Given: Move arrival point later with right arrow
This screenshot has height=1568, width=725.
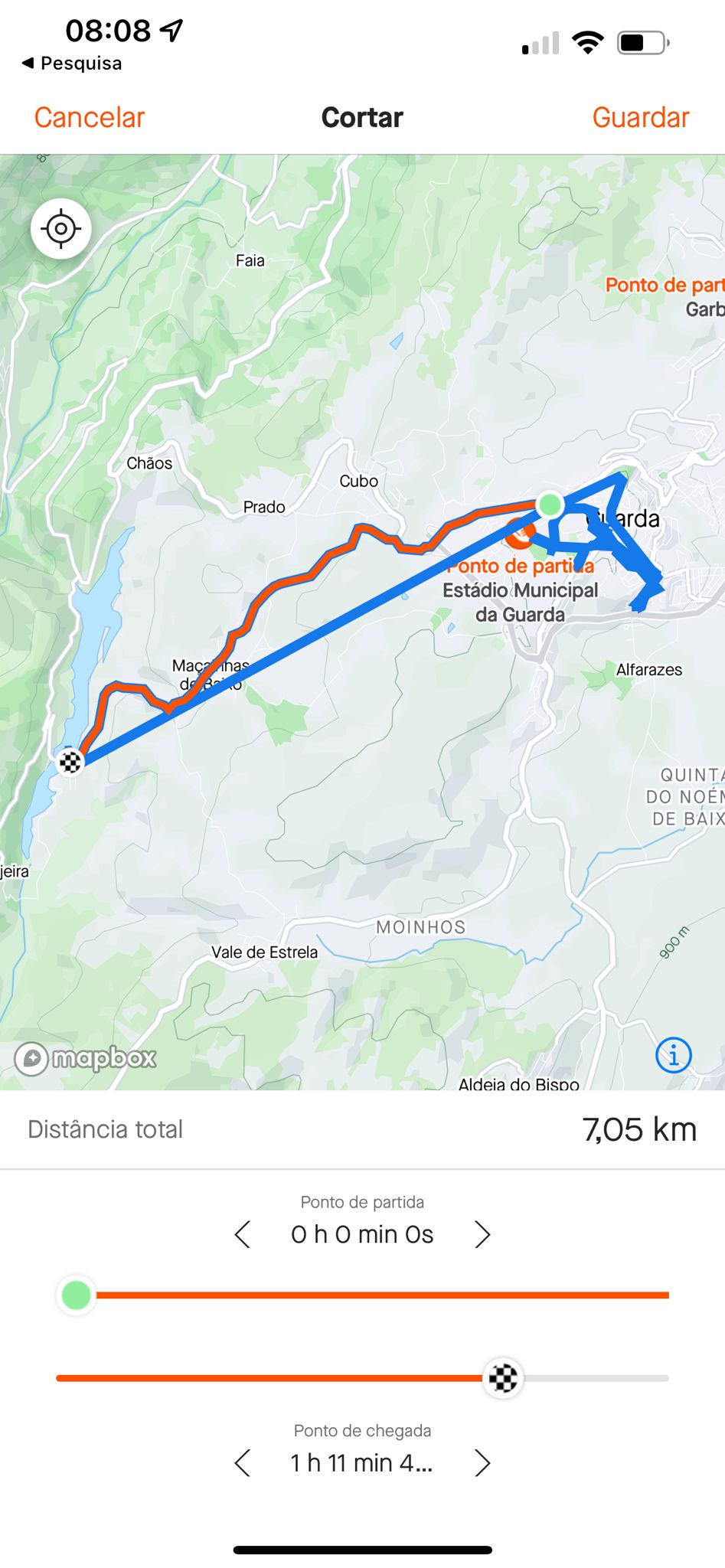Looking at the screenshot, I should click(x=482, y=1462).
